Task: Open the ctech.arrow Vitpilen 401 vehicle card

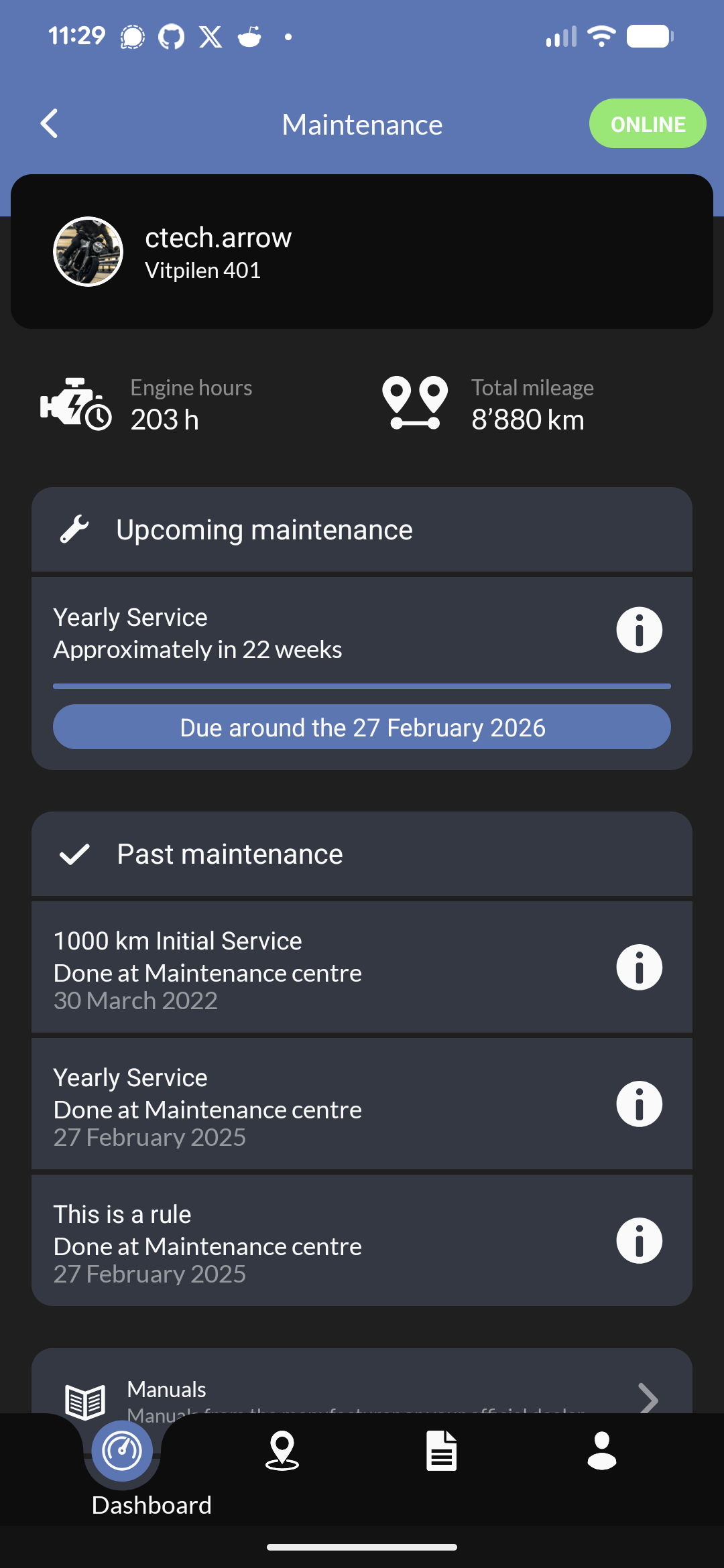Action: (362, 252)
